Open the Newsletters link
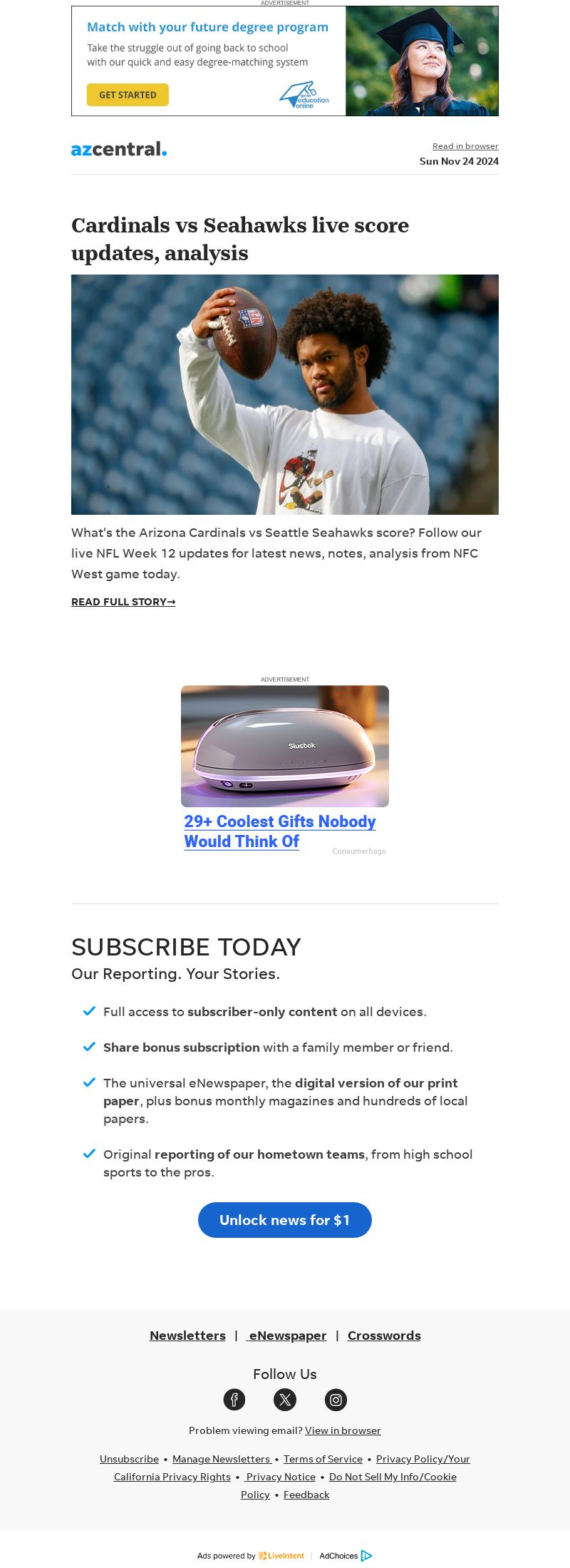570x1568 pixels. pyautogui.click(x=187, y=1336)
